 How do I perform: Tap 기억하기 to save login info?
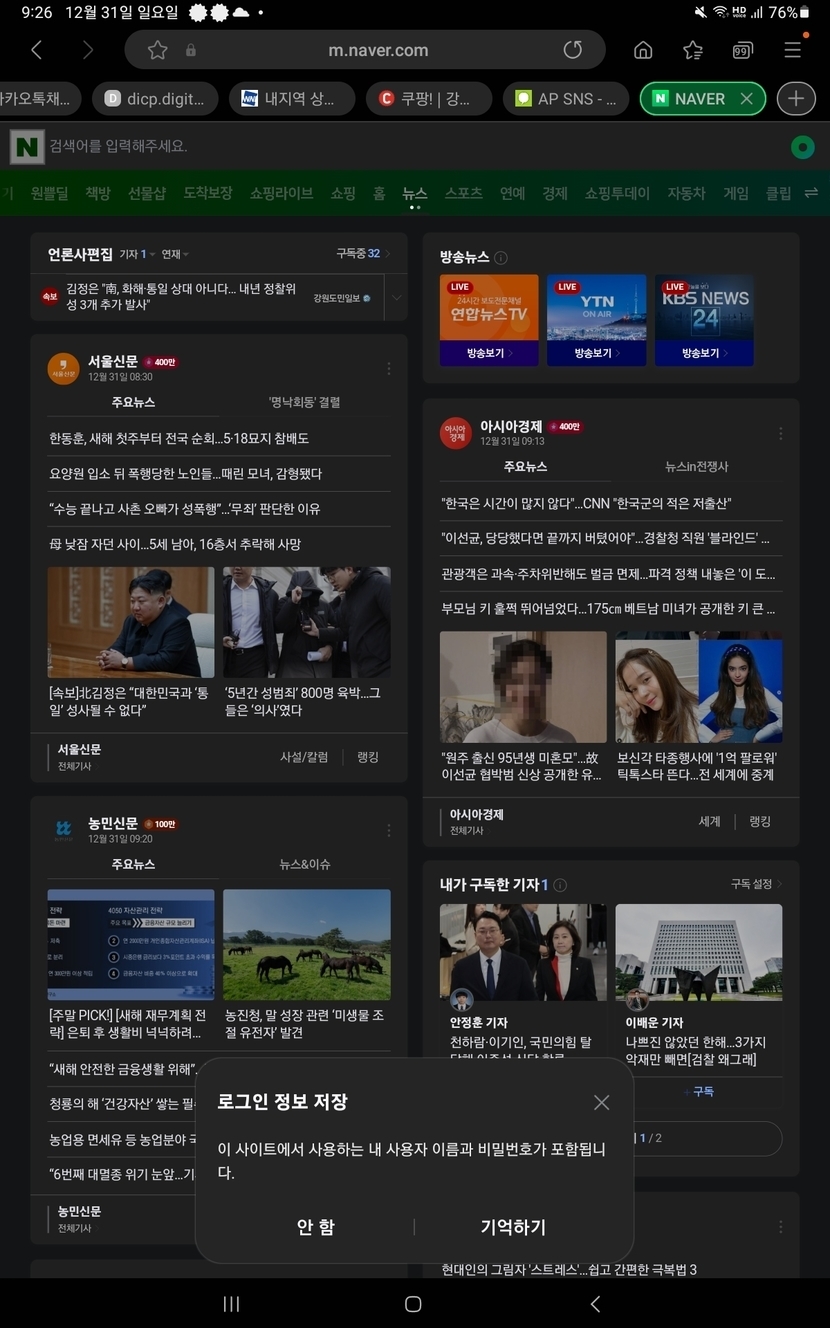513,1227
